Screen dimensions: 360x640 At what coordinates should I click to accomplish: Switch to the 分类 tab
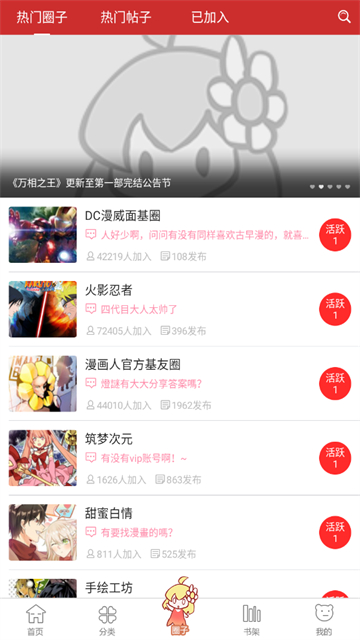(x=107, y=620)
